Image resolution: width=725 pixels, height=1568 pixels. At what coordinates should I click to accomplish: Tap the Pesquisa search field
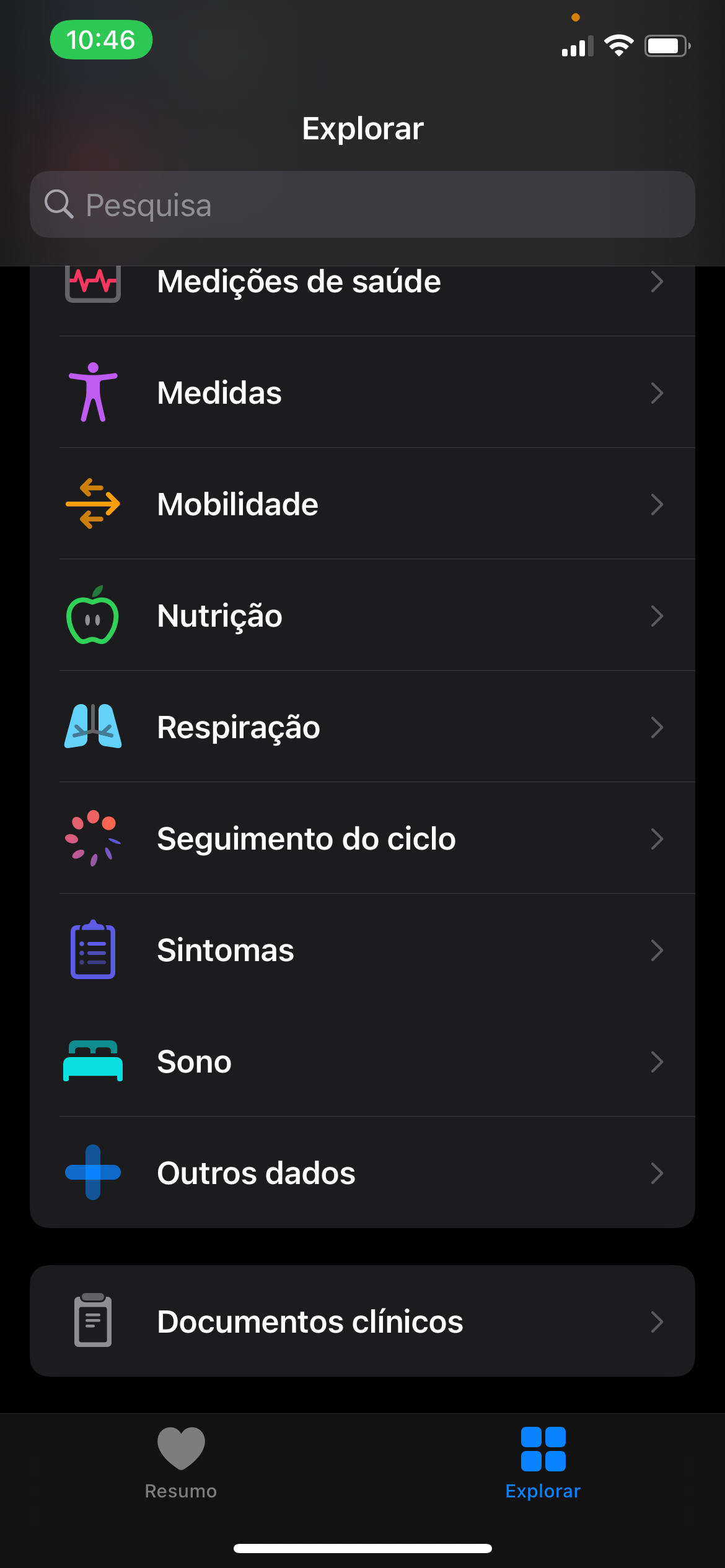(362, 204)
